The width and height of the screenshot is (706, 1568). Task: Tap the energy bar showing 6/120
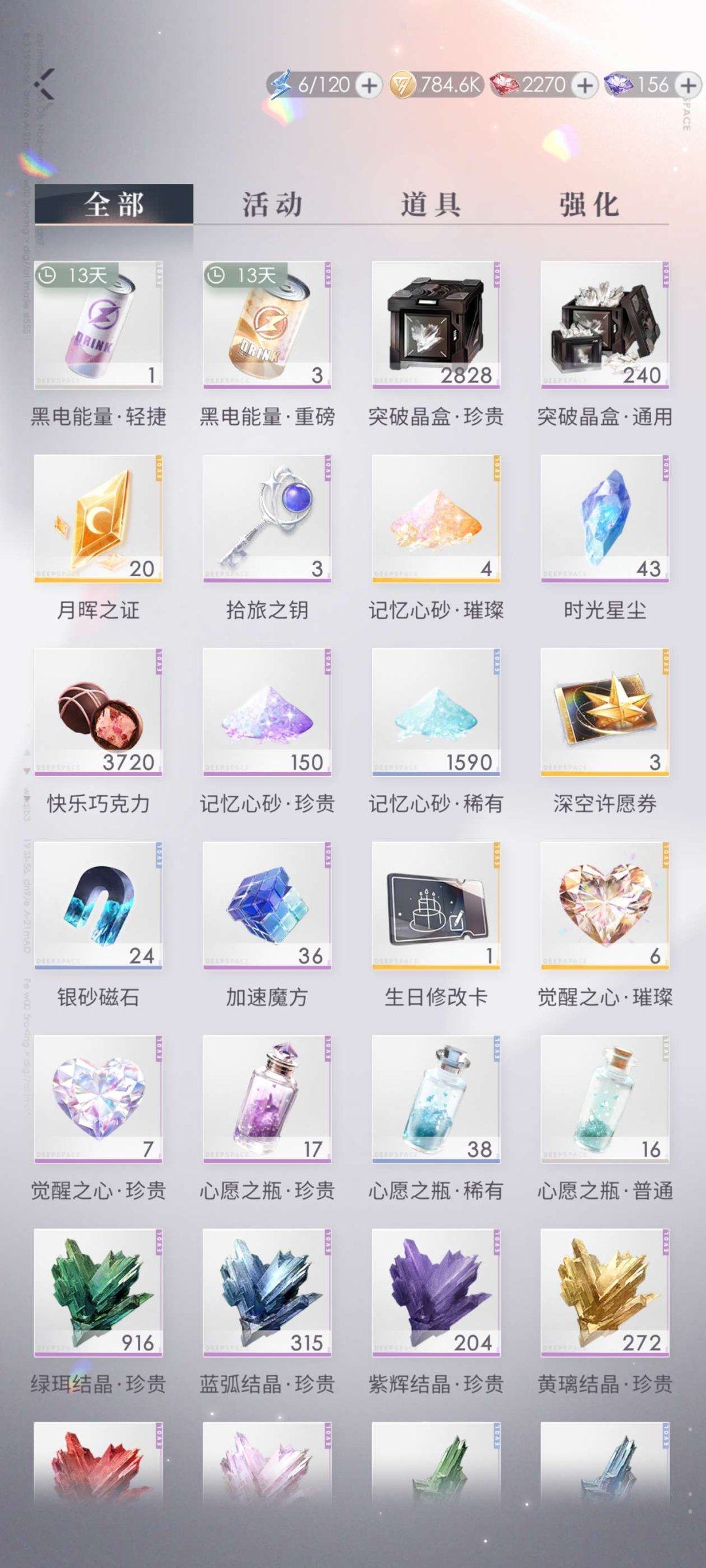[x=320, y=85]
